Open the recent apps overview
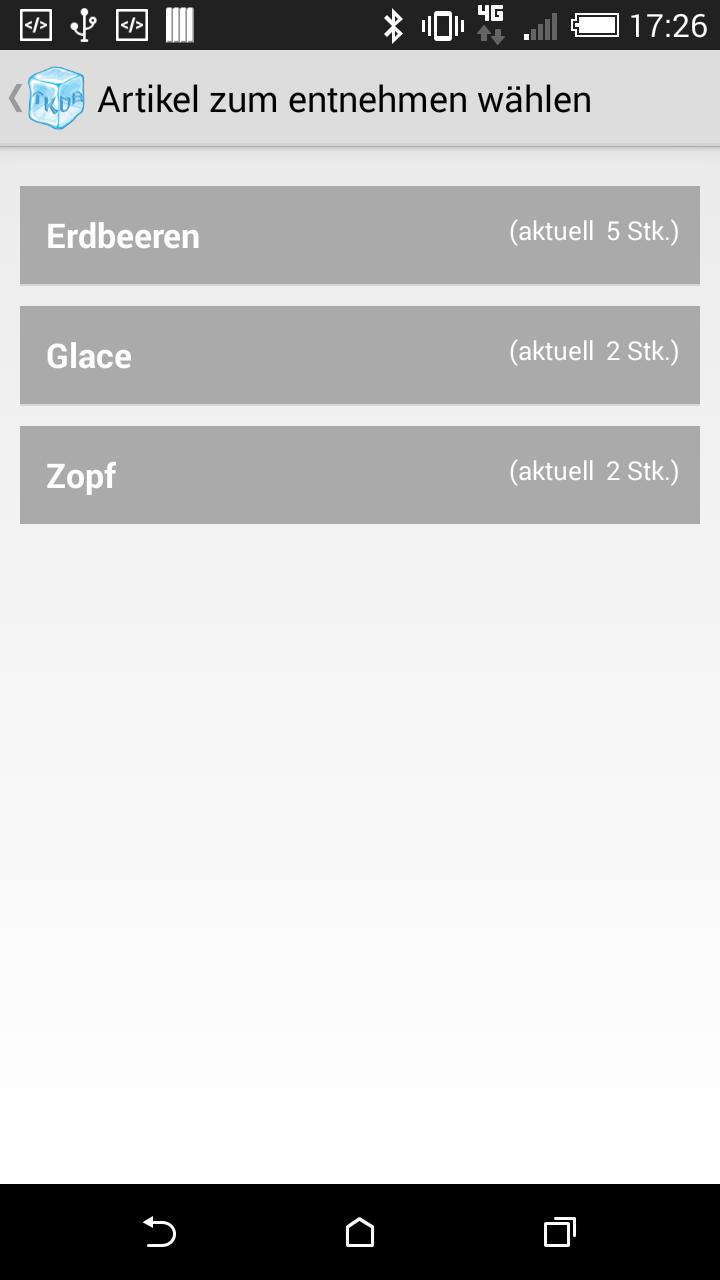 pos(560,1232)
